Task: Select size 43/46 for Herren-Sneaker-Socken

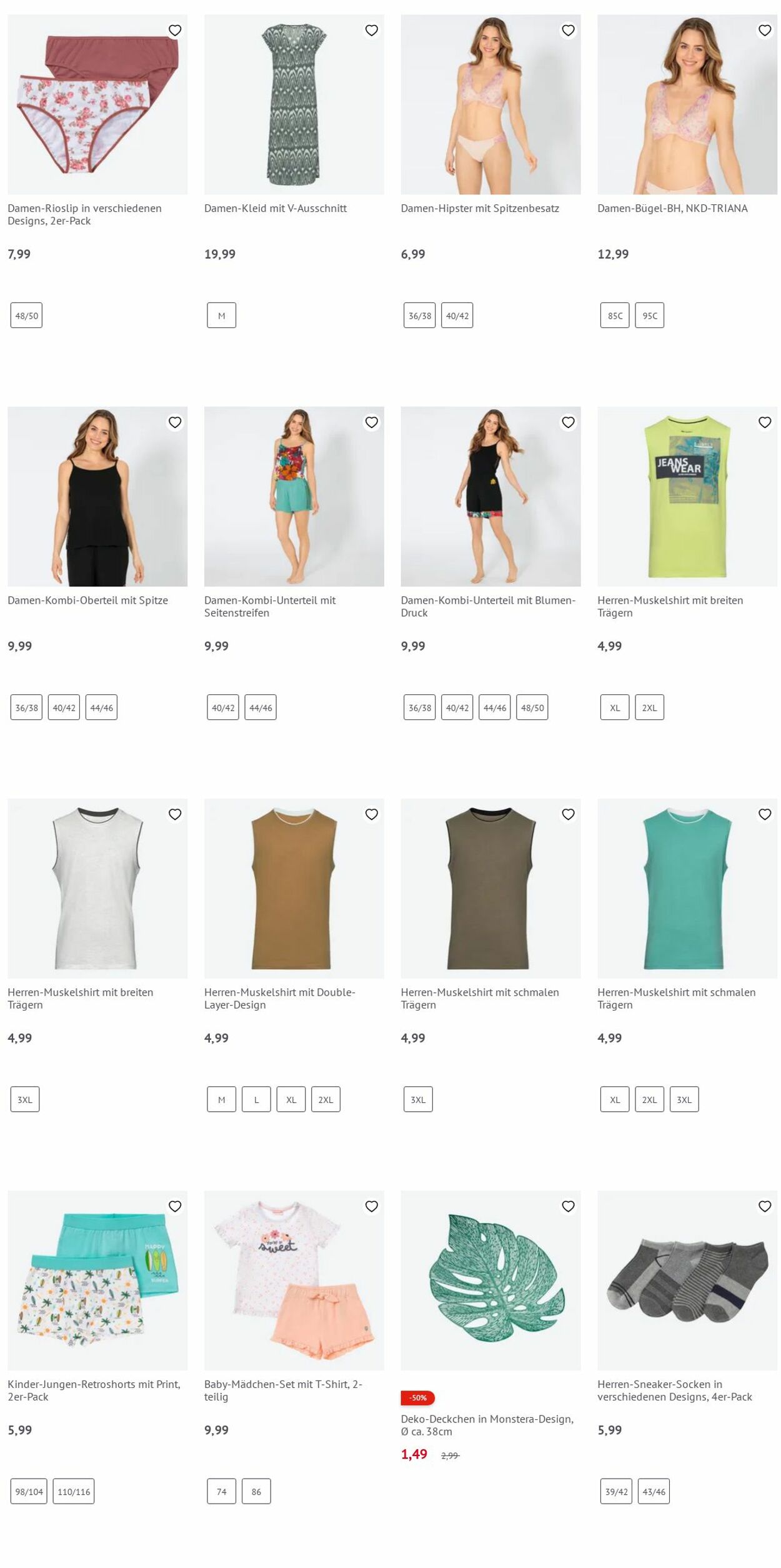Action: click(x=654, y=1491)
